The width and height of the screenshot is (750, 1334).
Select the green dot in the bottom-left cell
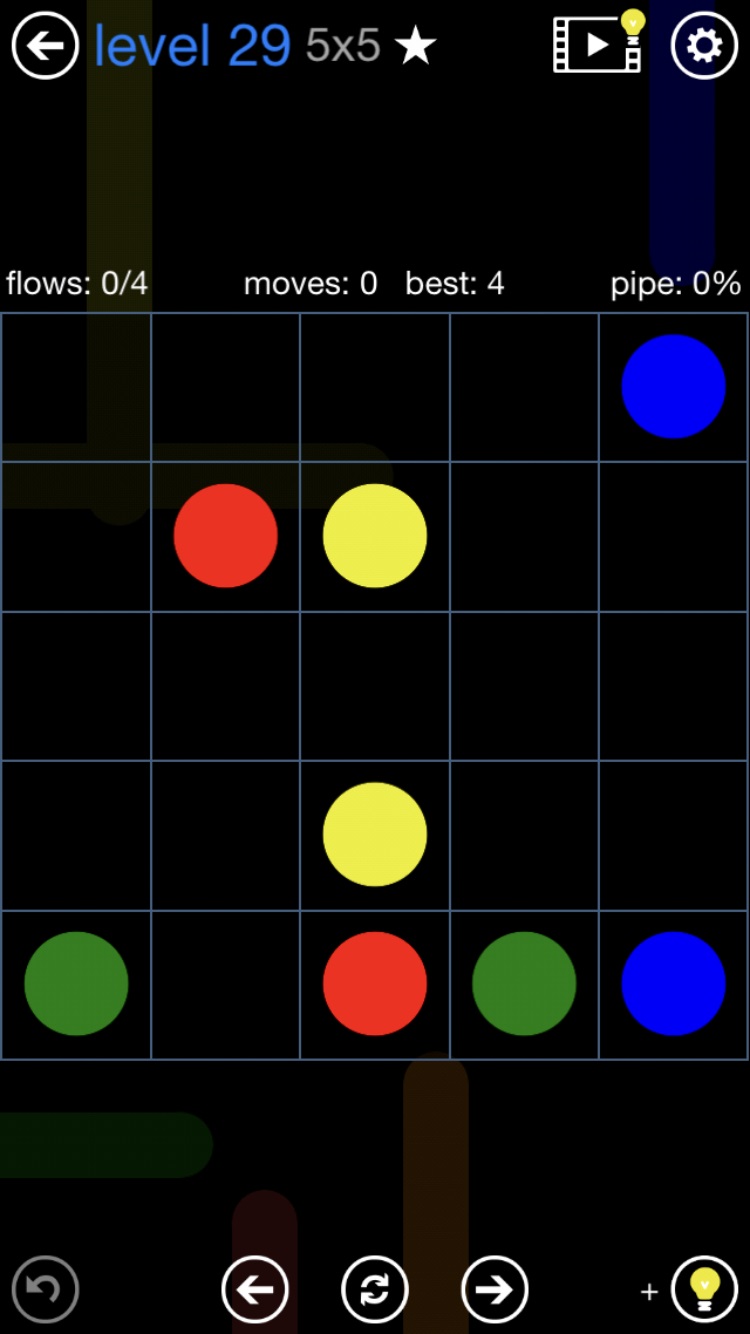[76, 983]
